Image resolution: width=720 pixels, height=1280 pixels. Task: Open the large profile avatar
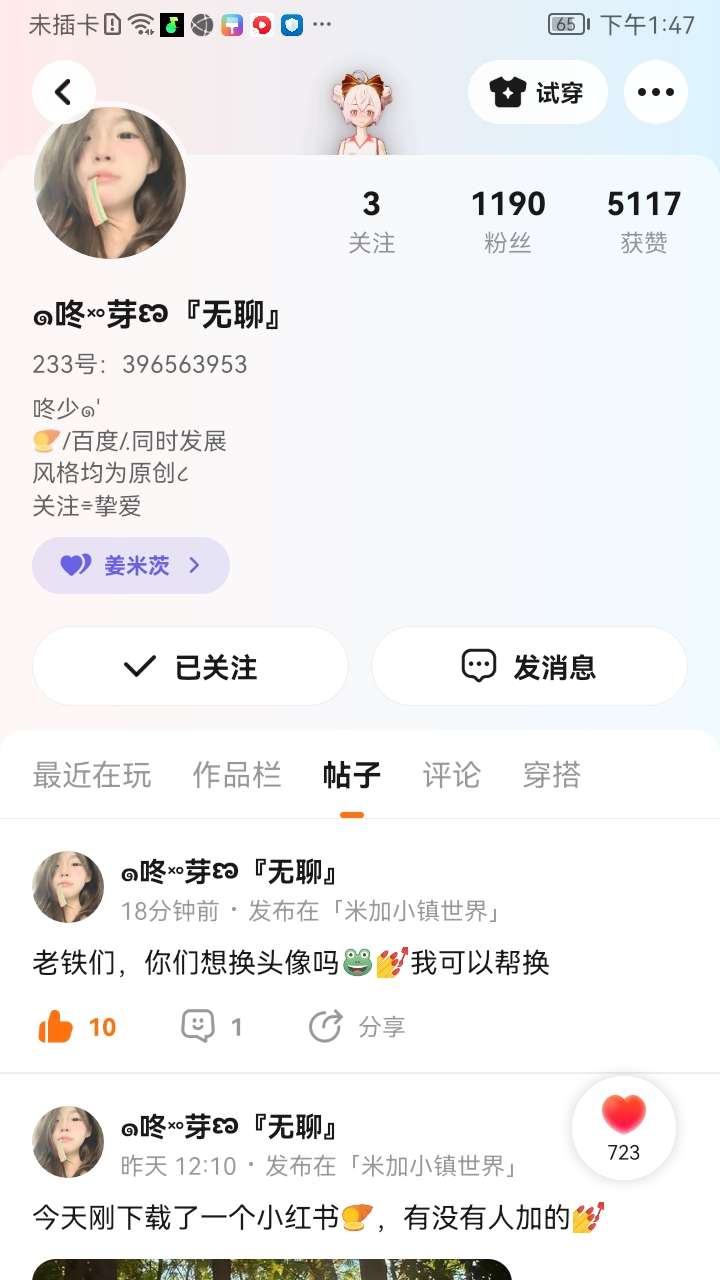coord(110,183)
